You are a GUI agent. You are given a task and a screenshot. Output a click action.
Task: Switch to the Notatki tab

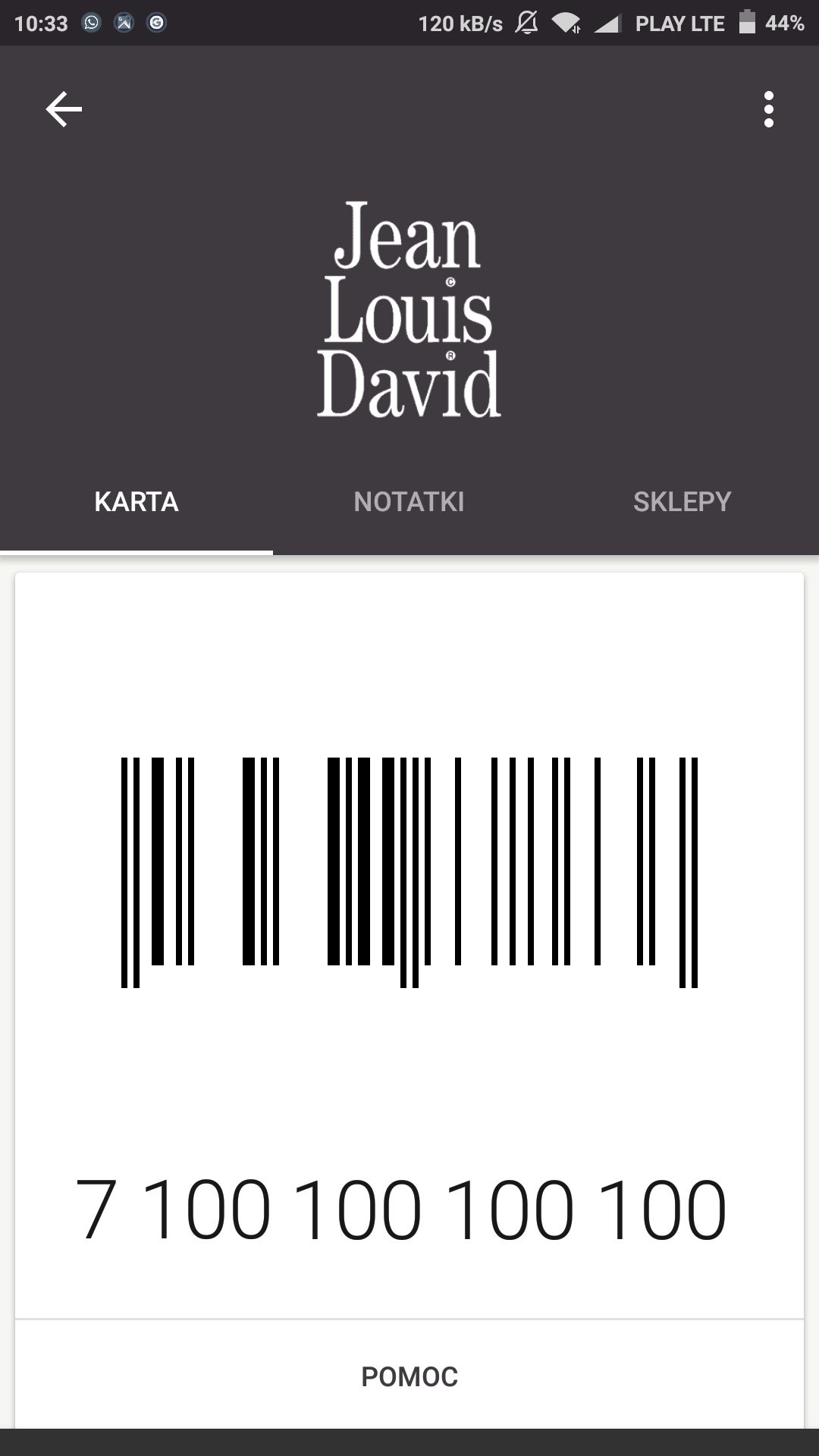[x=409, y=502]
